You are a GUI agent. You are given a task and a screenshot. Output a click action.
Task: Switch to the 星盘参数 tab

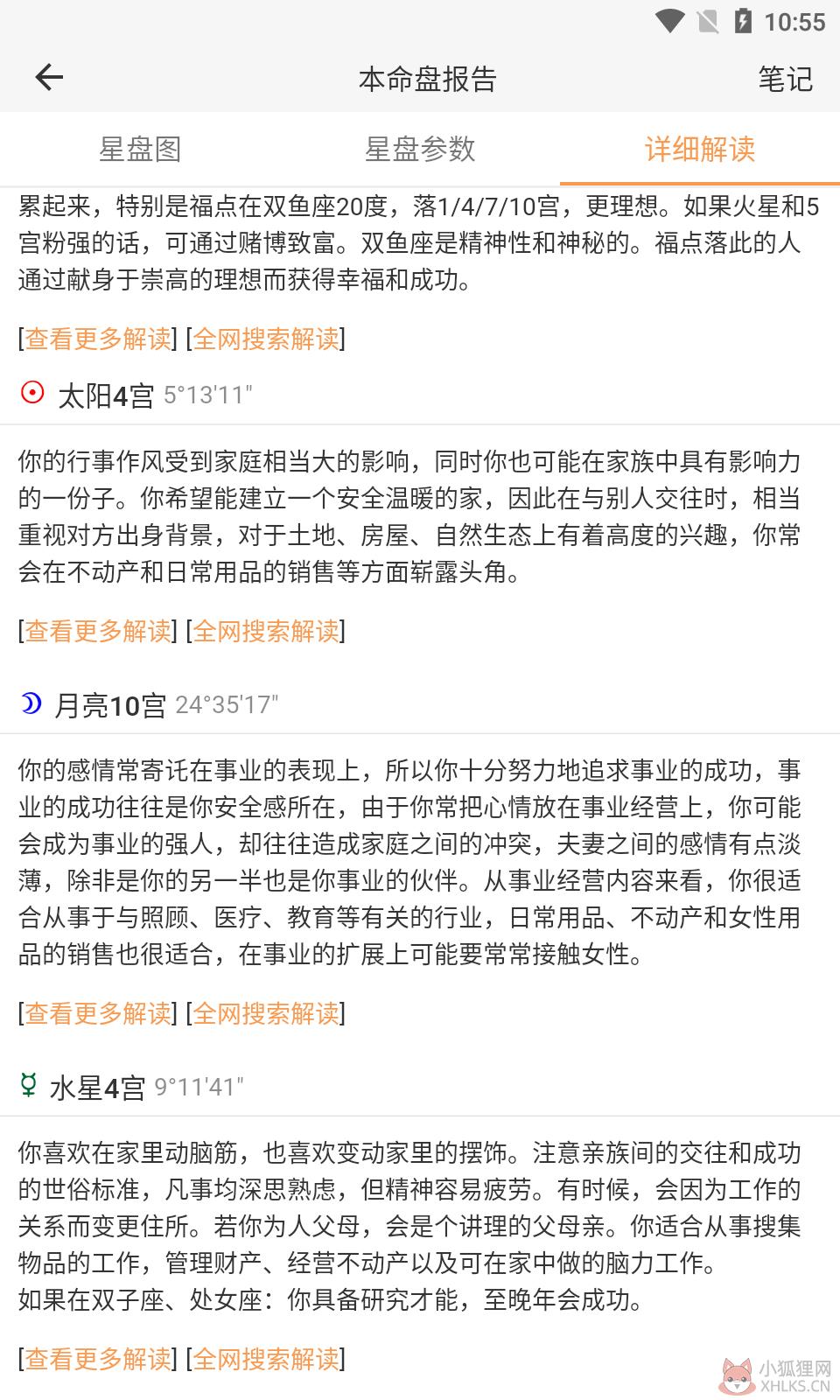[x=420, y=149]
